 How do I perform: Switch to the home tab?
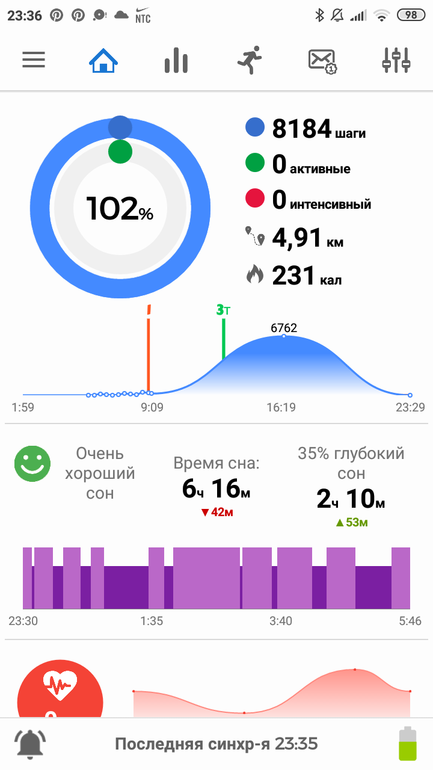click(103, 61)
